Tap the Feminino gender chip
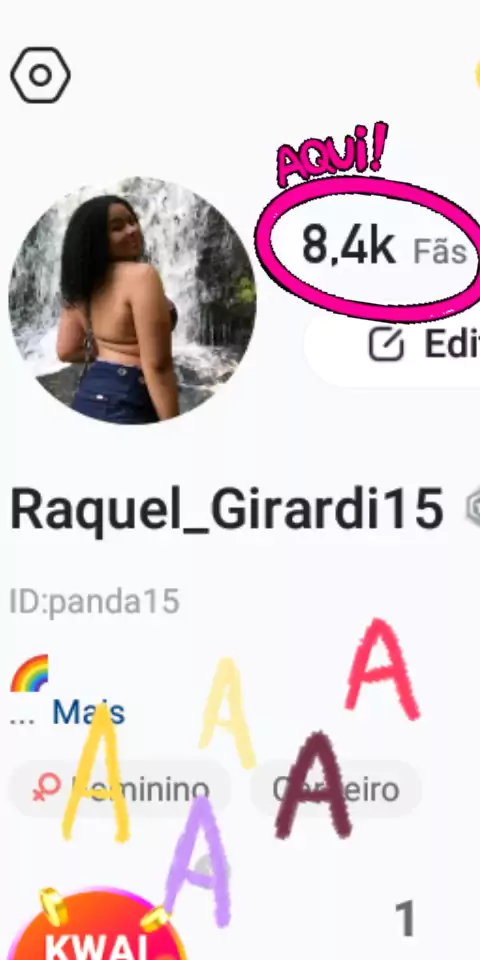480x960 pixels. (x=120, y=789)
